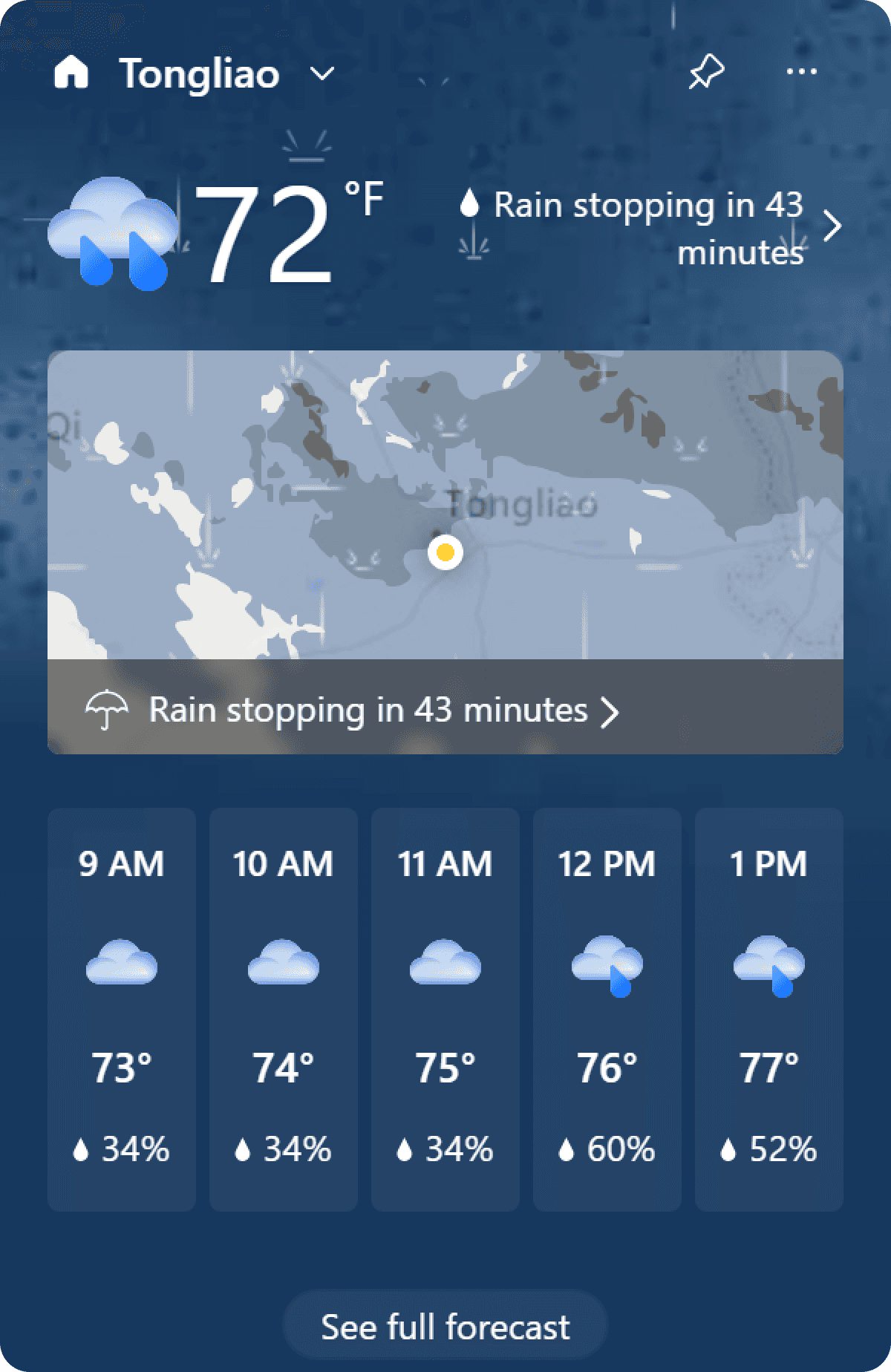The height and width of the screenshot is (1372, 891).
Task: Pin the weather widget
Action: point(706,73)
